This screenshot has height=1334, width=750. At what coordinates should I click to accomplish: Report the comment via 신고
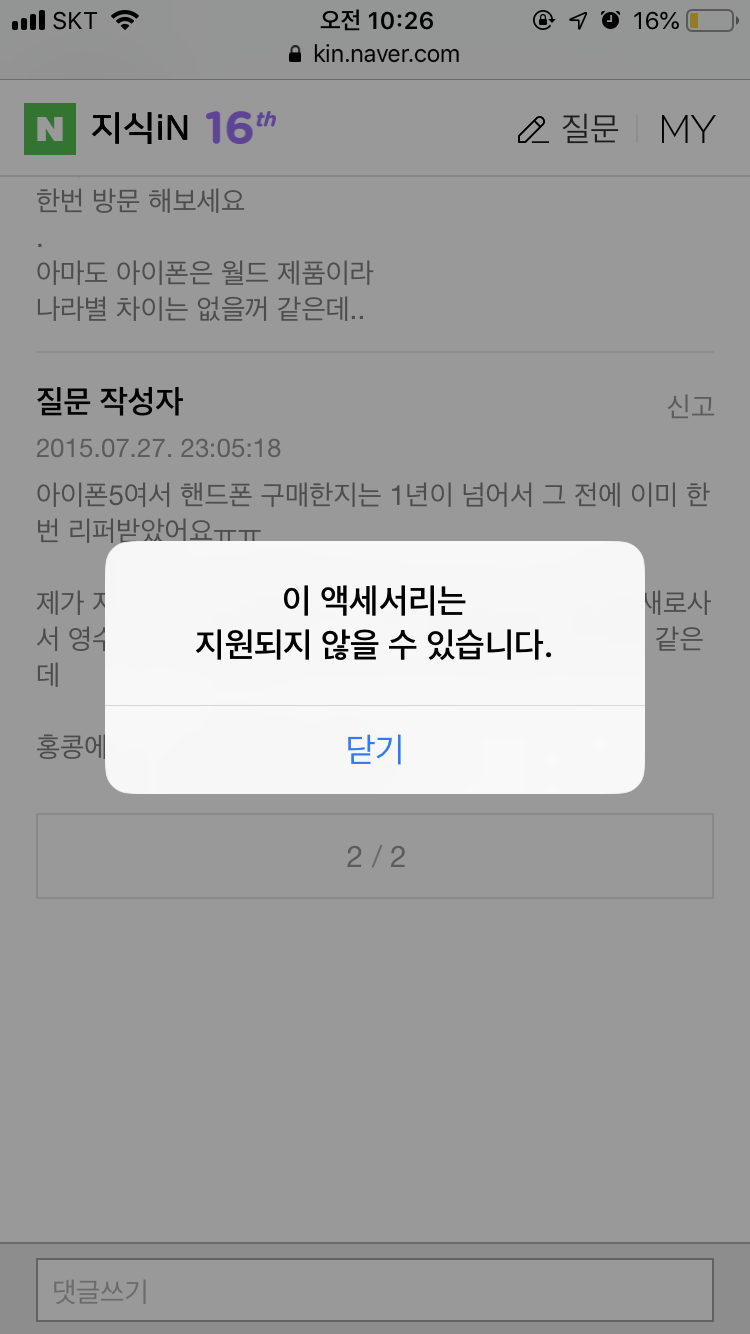[x=690, y=406]
